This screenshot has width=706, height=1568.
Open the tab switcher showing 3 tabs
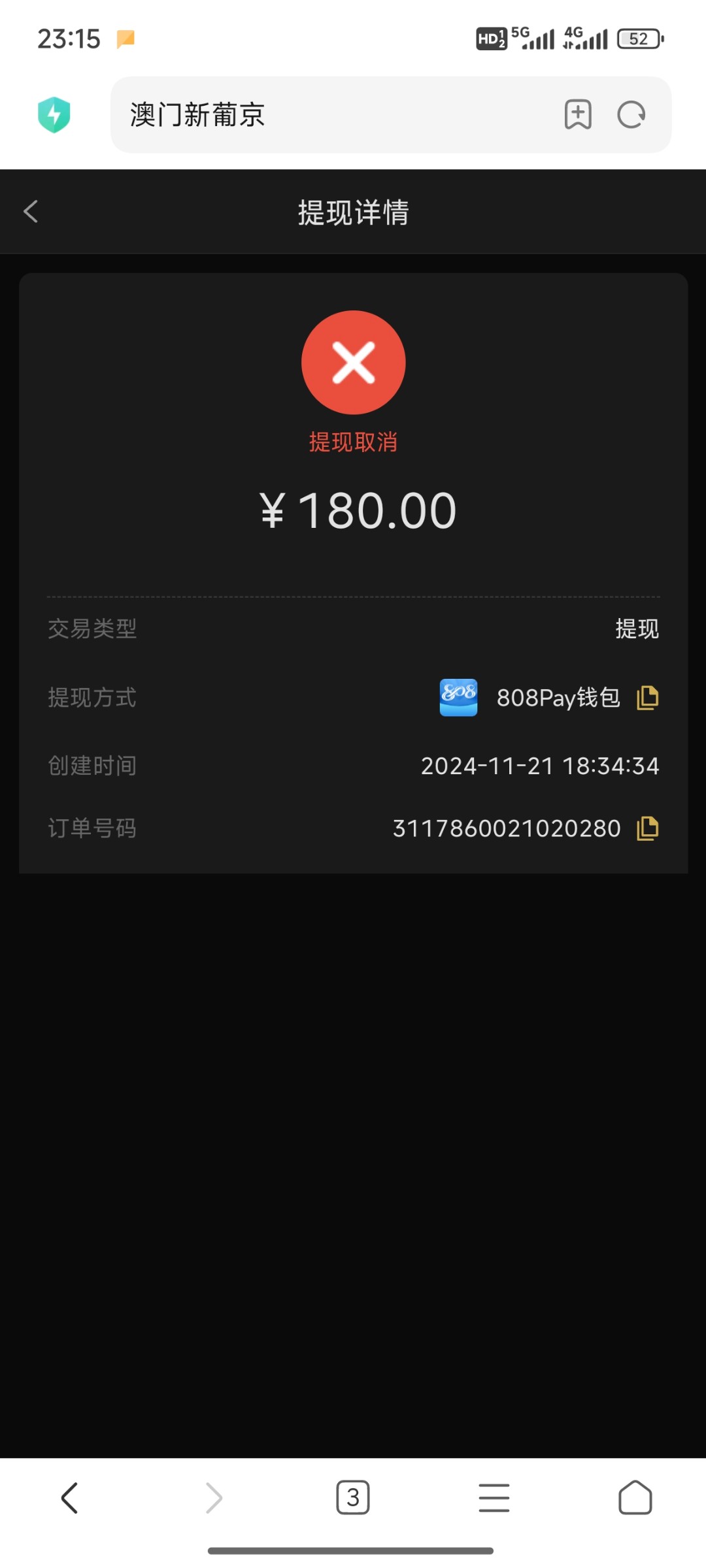[353, 1498]
